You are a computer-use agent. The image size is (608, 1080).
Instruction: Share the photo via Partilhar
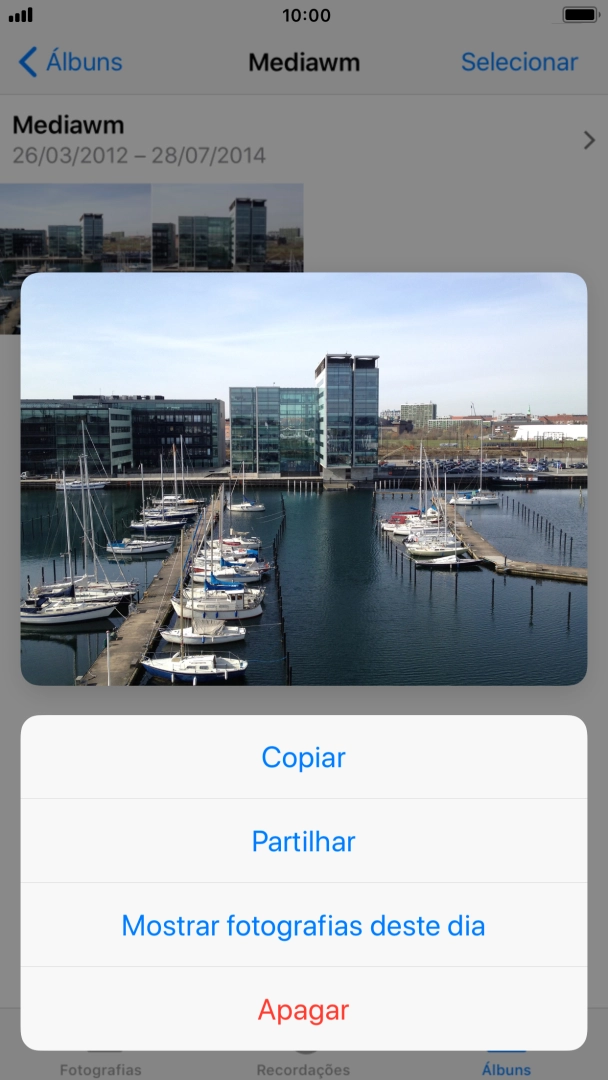[x=303, y=841]
